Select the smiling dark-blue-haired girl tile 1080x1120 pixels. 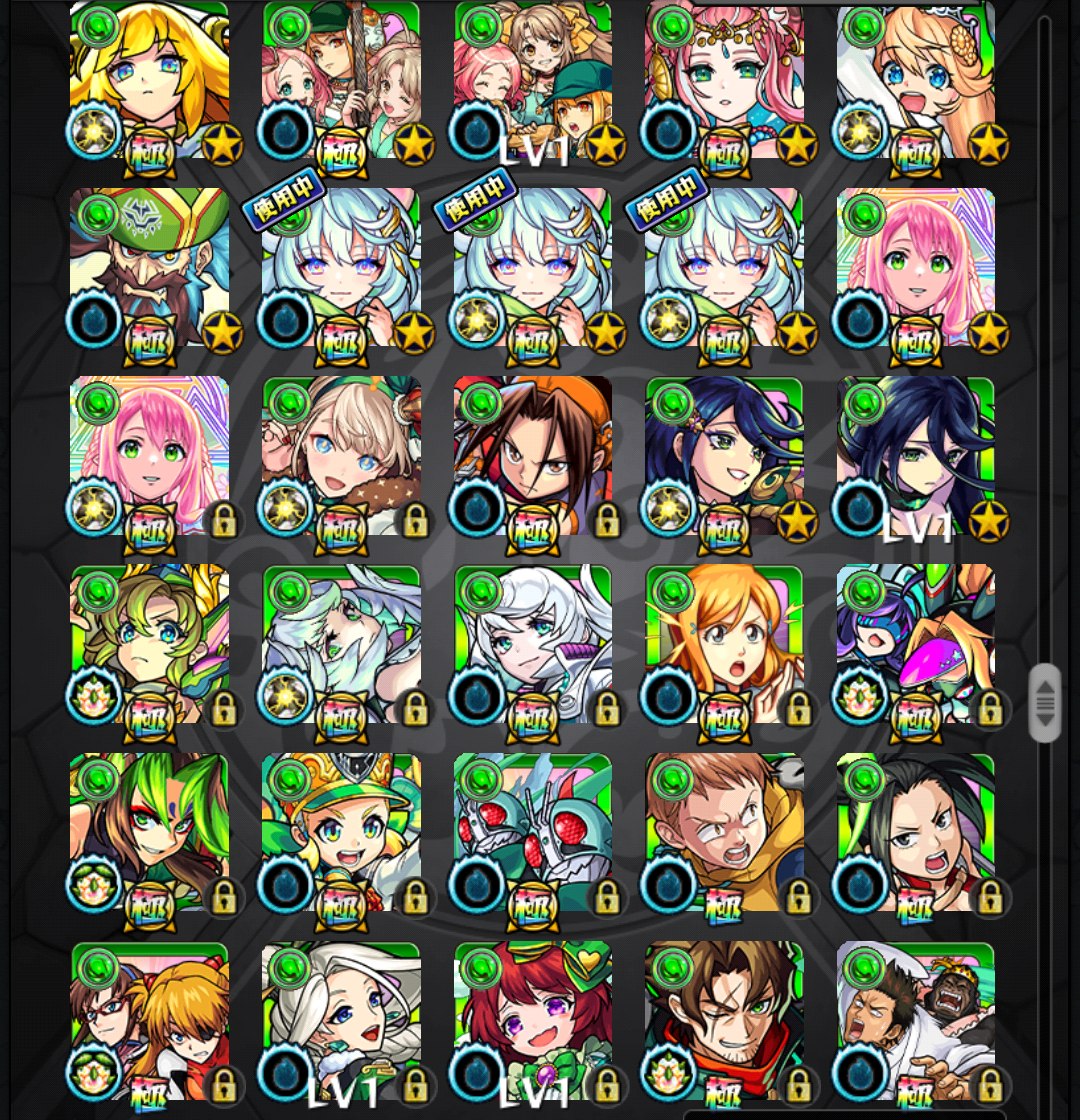[x=724, y=456]
